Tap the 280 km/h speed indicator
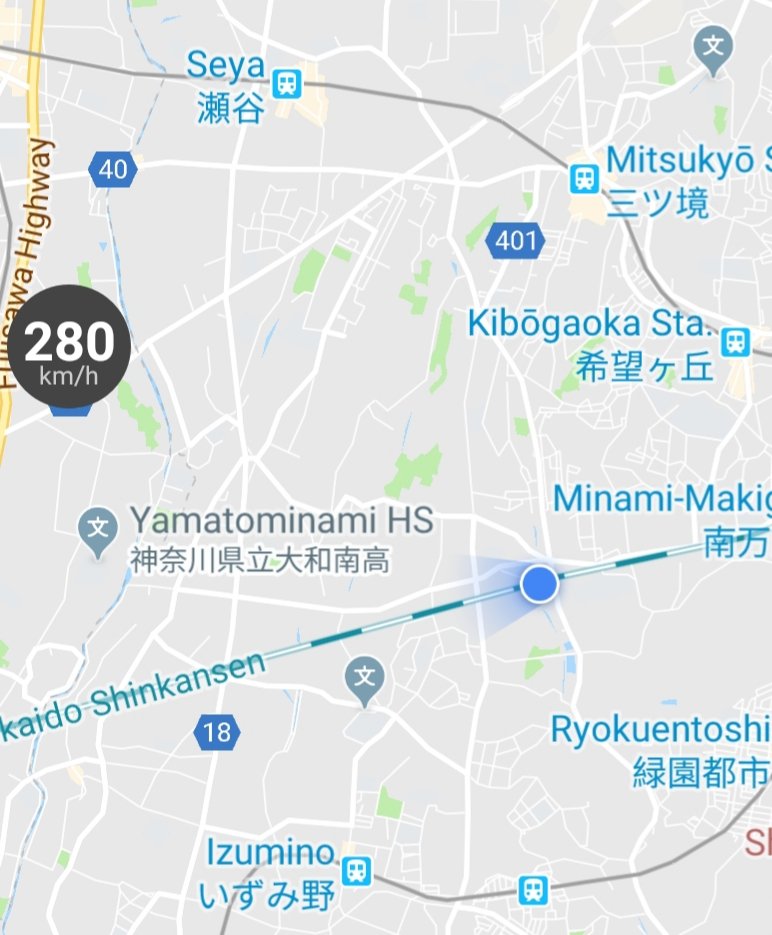This screenshot has height=935, width=772. click(70, 346)
